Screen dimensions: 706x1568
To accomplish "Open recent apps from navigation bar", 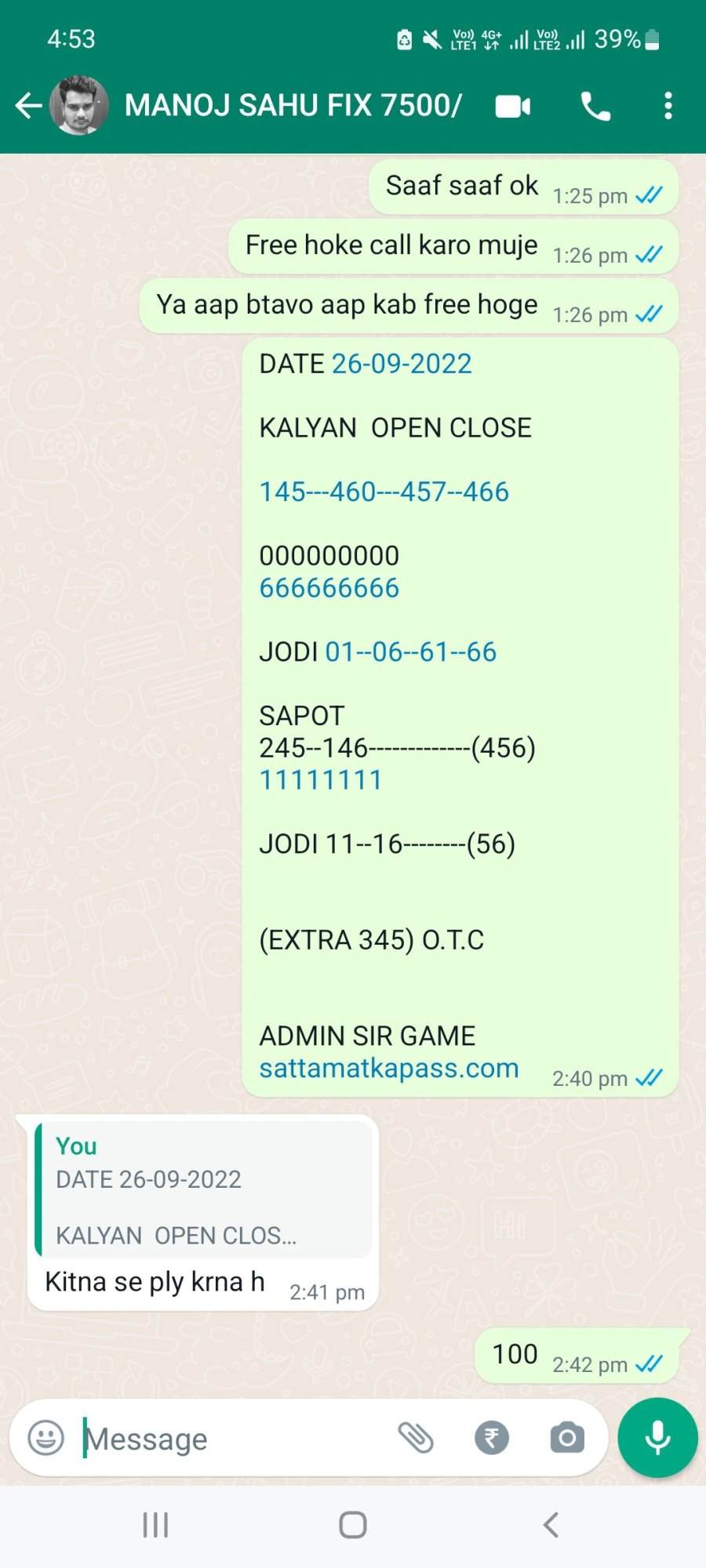I will (155, 1525).
